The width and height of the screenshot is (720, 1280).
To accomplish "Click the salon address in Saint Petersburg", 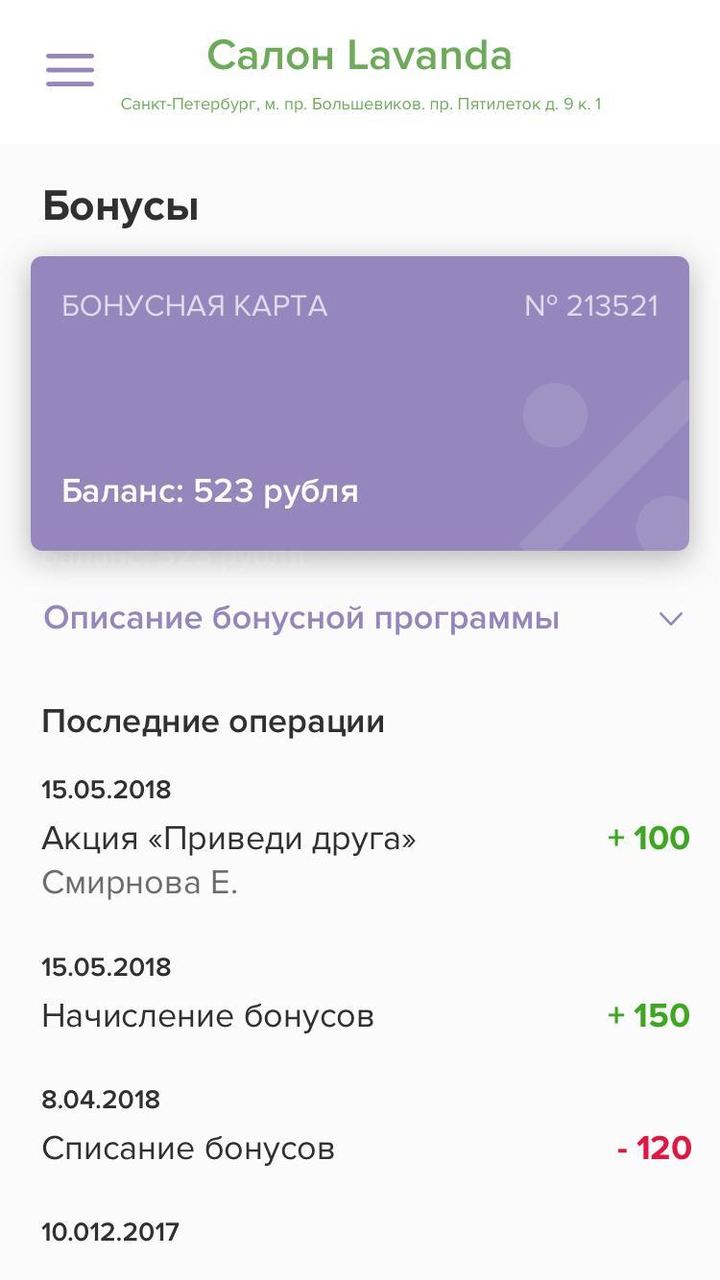I will (360, 101).
